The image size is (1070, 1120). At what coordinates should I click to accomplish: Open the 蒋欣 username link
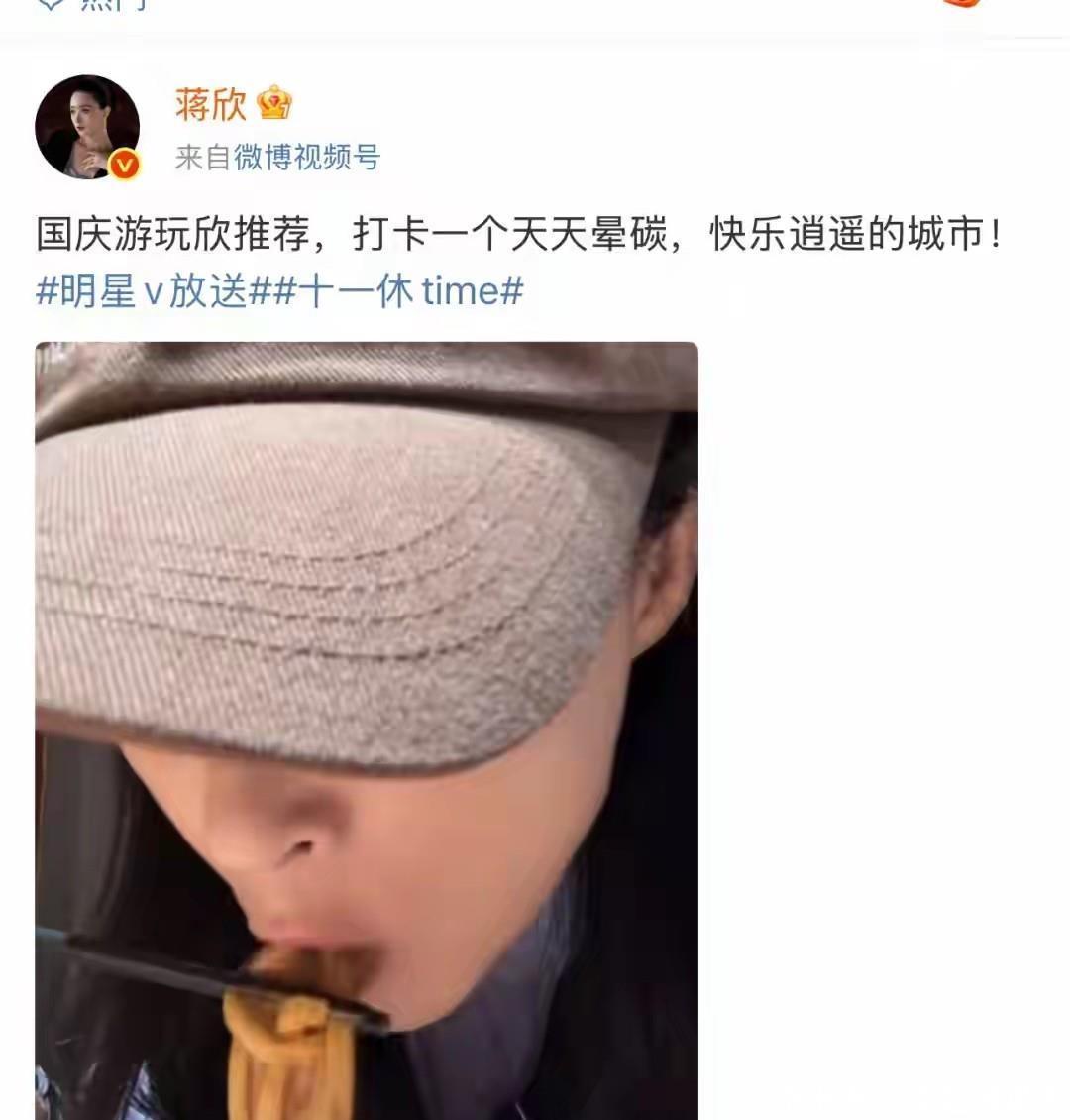click(x=211, y=104)
